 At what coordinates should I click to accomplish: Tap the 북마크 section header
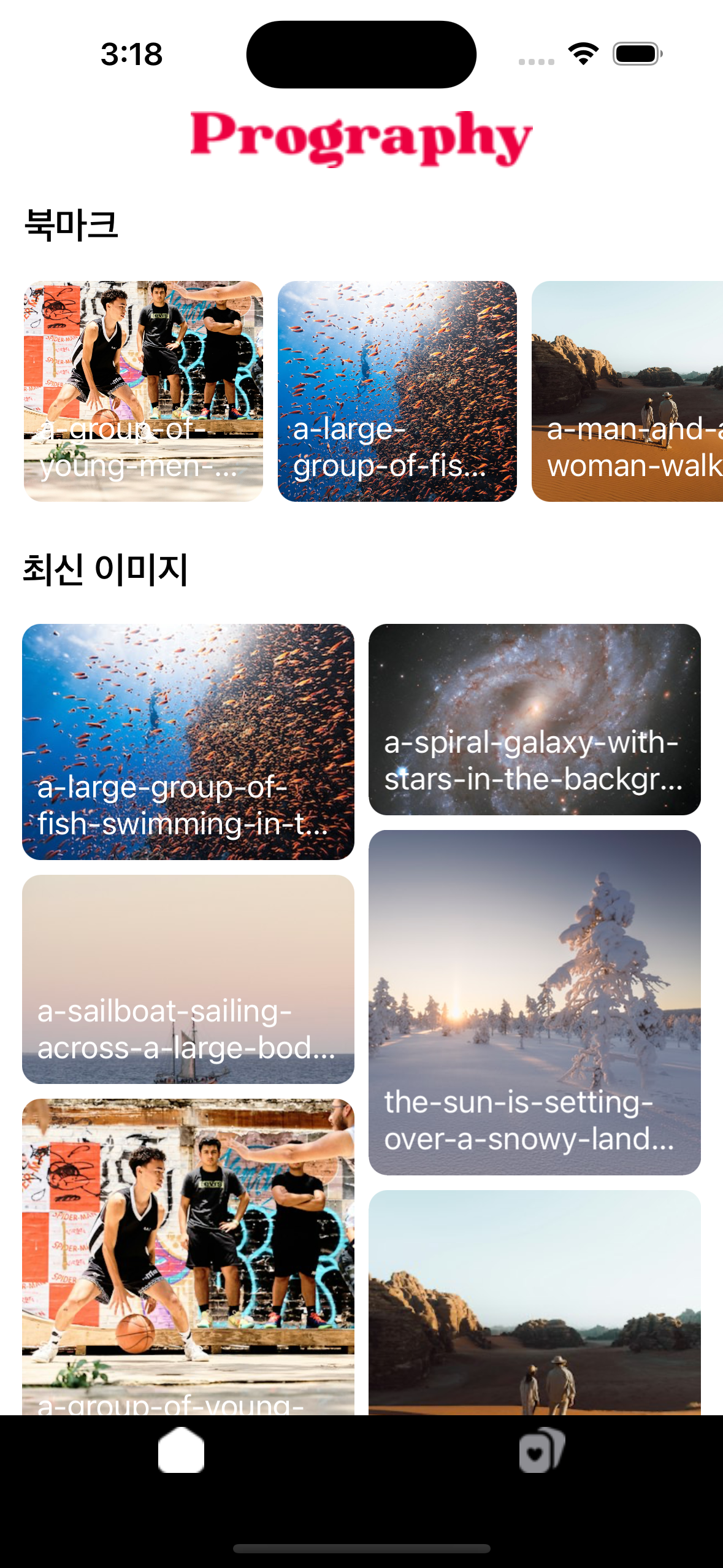pos(72,225)
